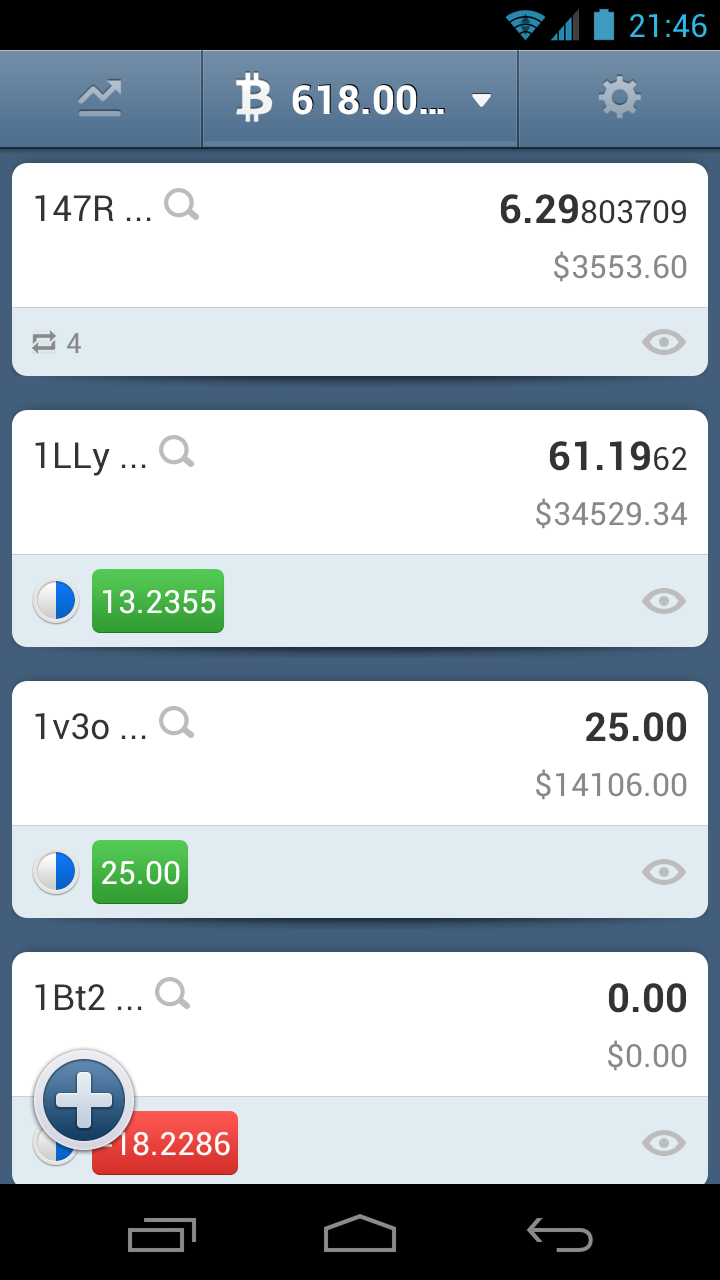Tap the green 13.2355 badge
Screen dimensions: 720x1280
[x=158, y=601]
